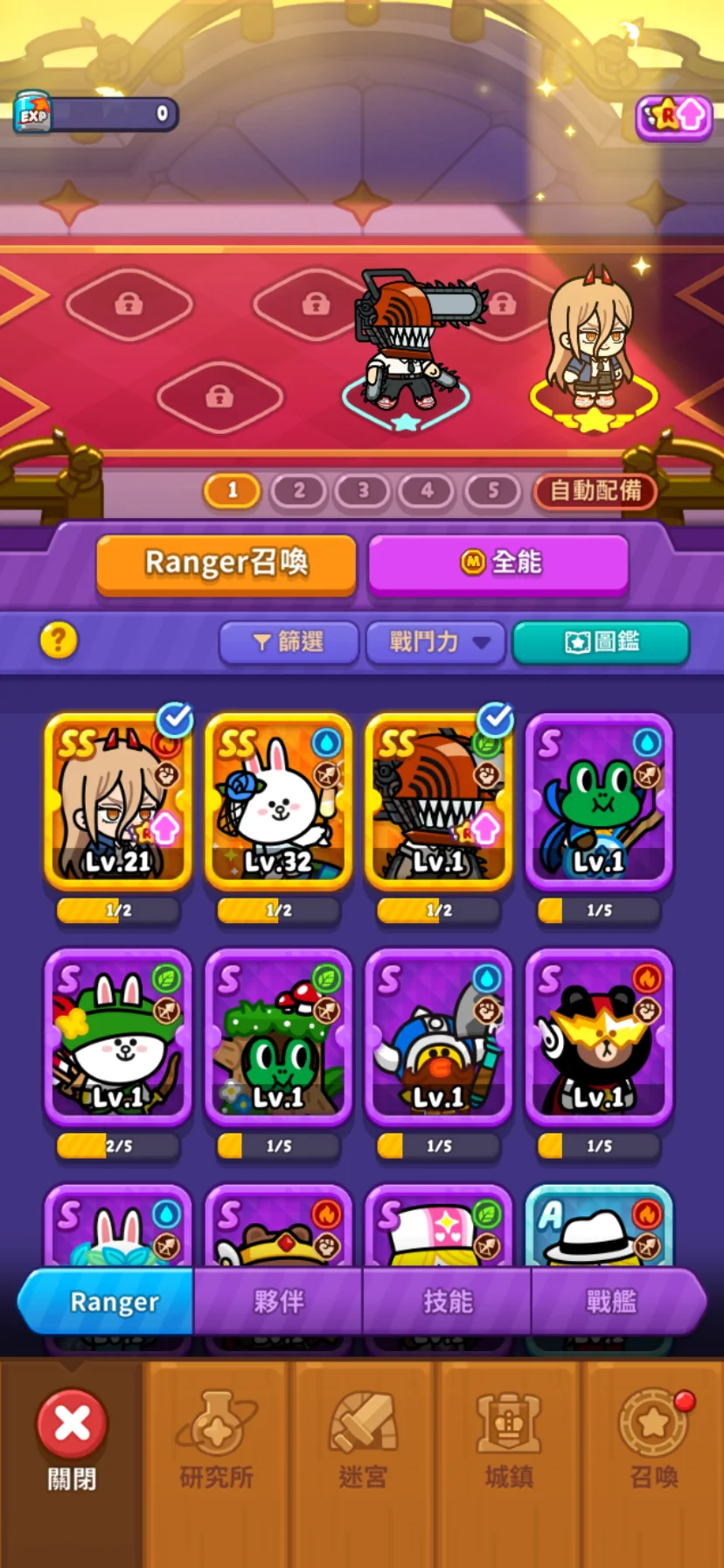Switch to the 技能 tab
The width and height of the screenshot is (724, 1568).
[x=447, y=1302]
